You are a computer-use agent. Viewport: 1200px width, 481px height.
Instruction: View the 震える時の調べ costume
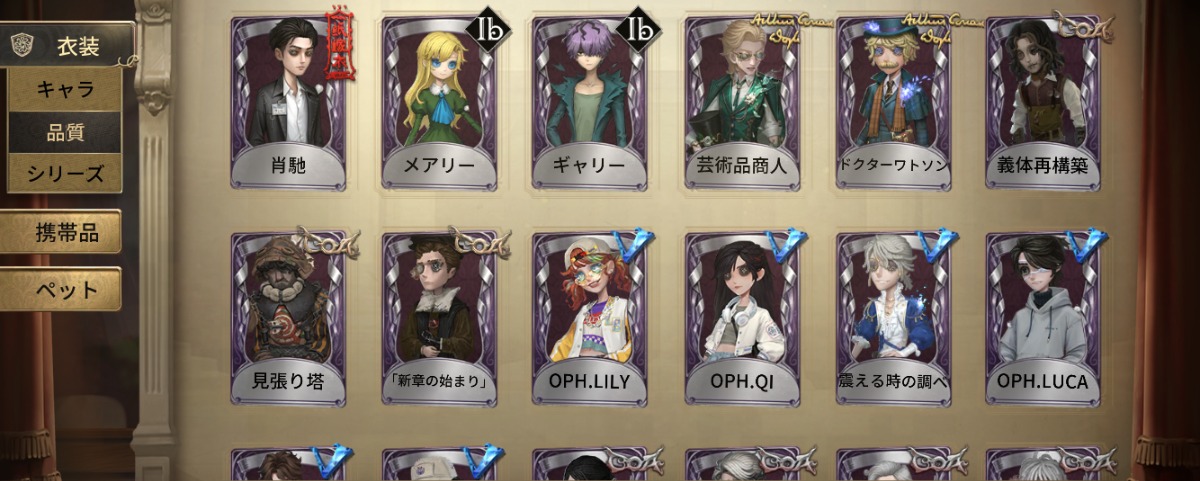pyautogui.click(x=893, y=316)
